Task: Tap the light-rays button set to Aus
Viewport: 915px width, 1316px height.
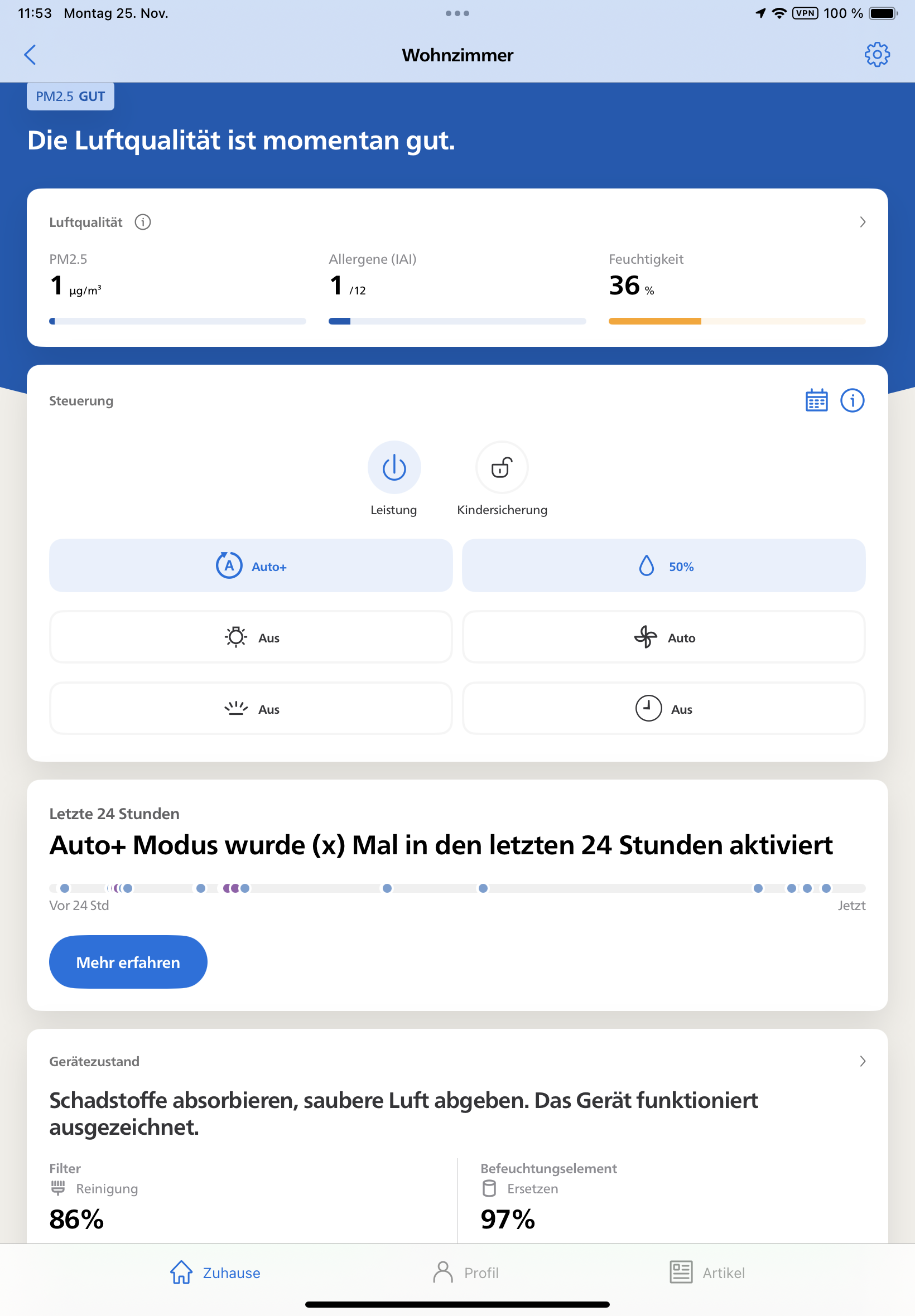Action: 251,709
